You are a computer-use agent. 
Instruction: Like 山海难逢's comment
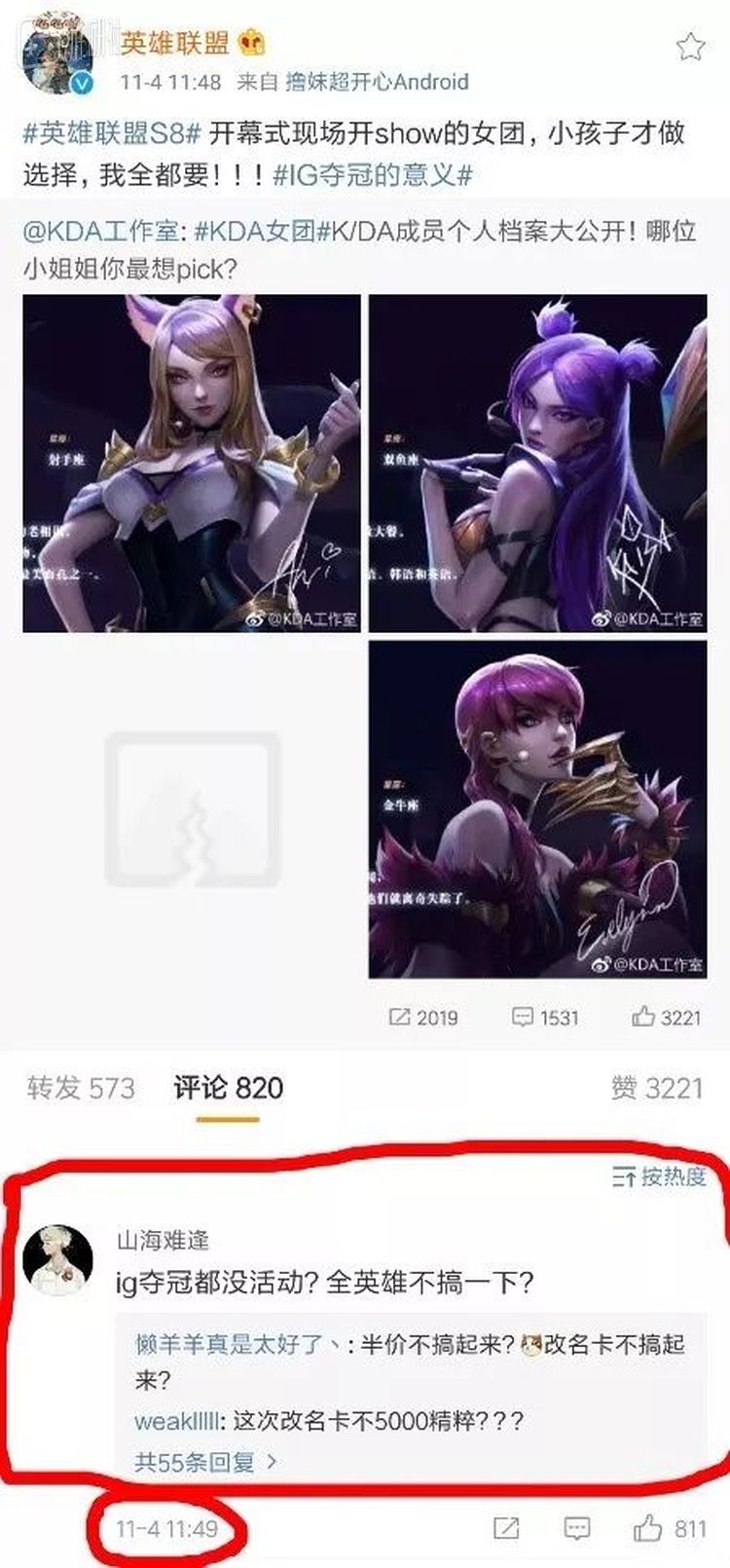pos(670,1528)
